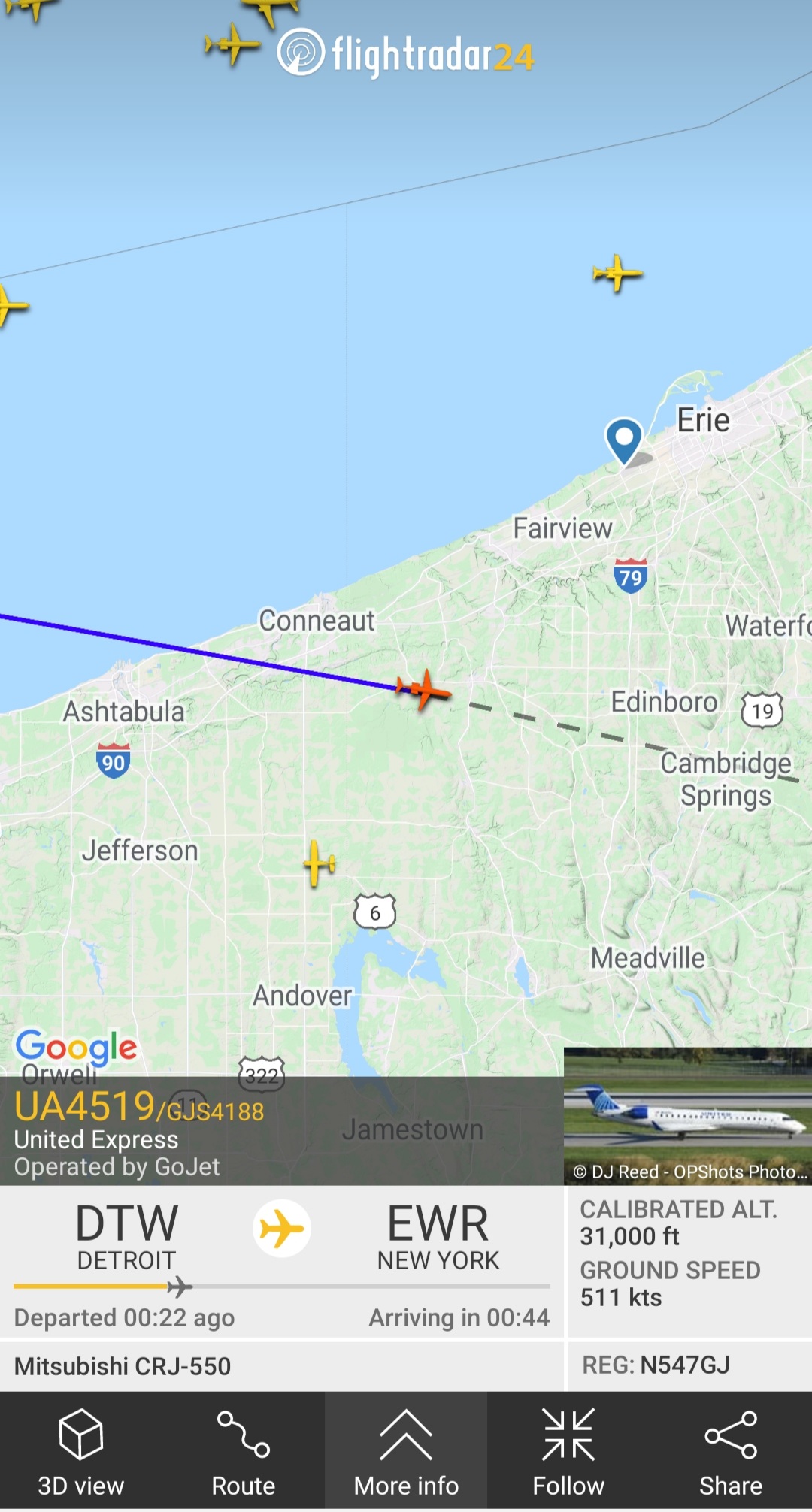The width and height of the screenshot is (812, 1512).
Task: Show the flight Route
Action: (x=244, y=1452)
